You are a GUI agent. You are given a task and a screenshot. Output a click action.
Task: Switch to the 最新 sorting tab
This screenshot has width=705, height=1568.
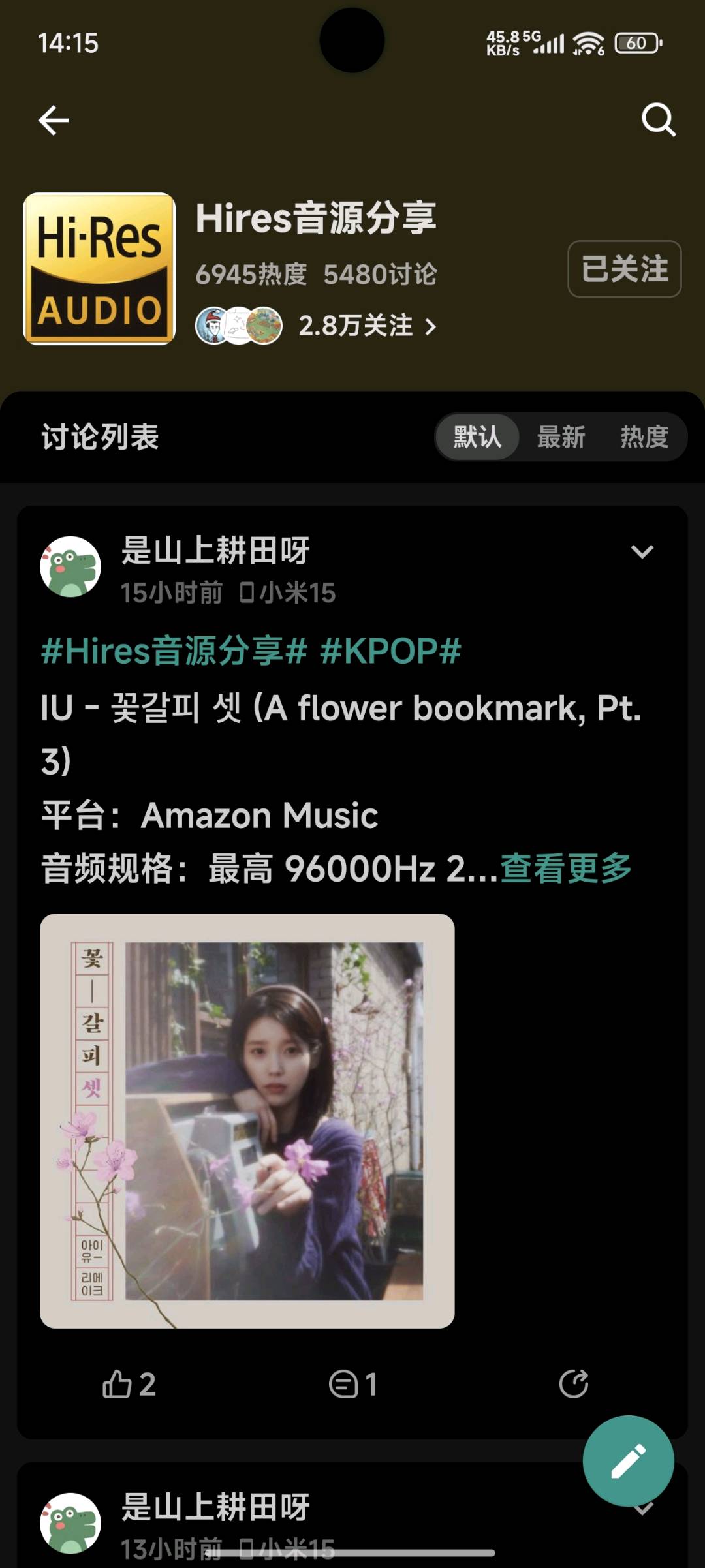pos(561,437)
